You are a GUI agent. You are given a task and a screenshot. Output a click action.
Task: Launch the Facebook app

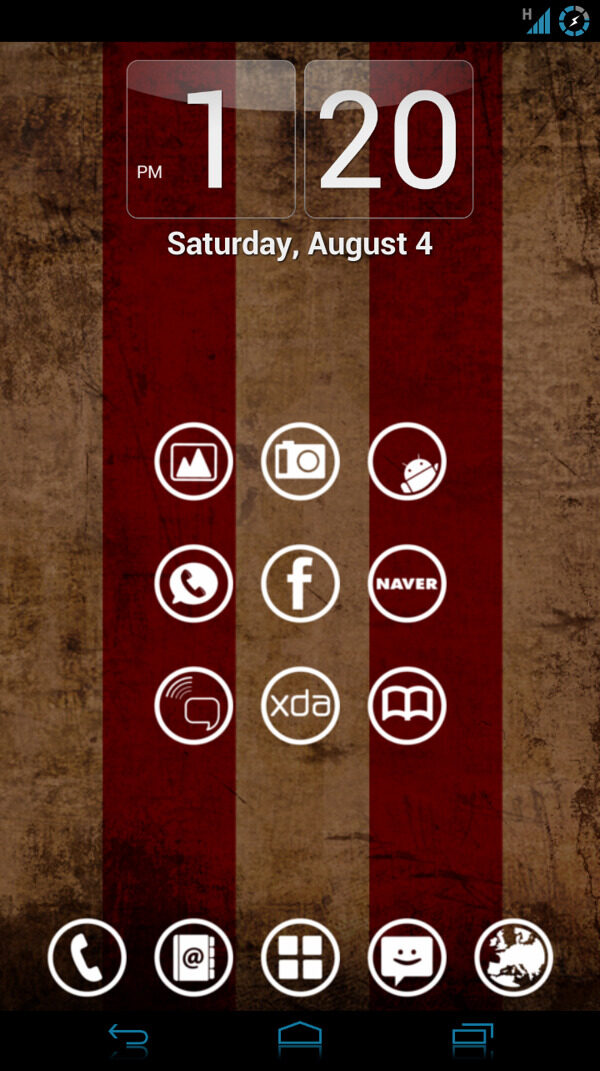(300, 583)
